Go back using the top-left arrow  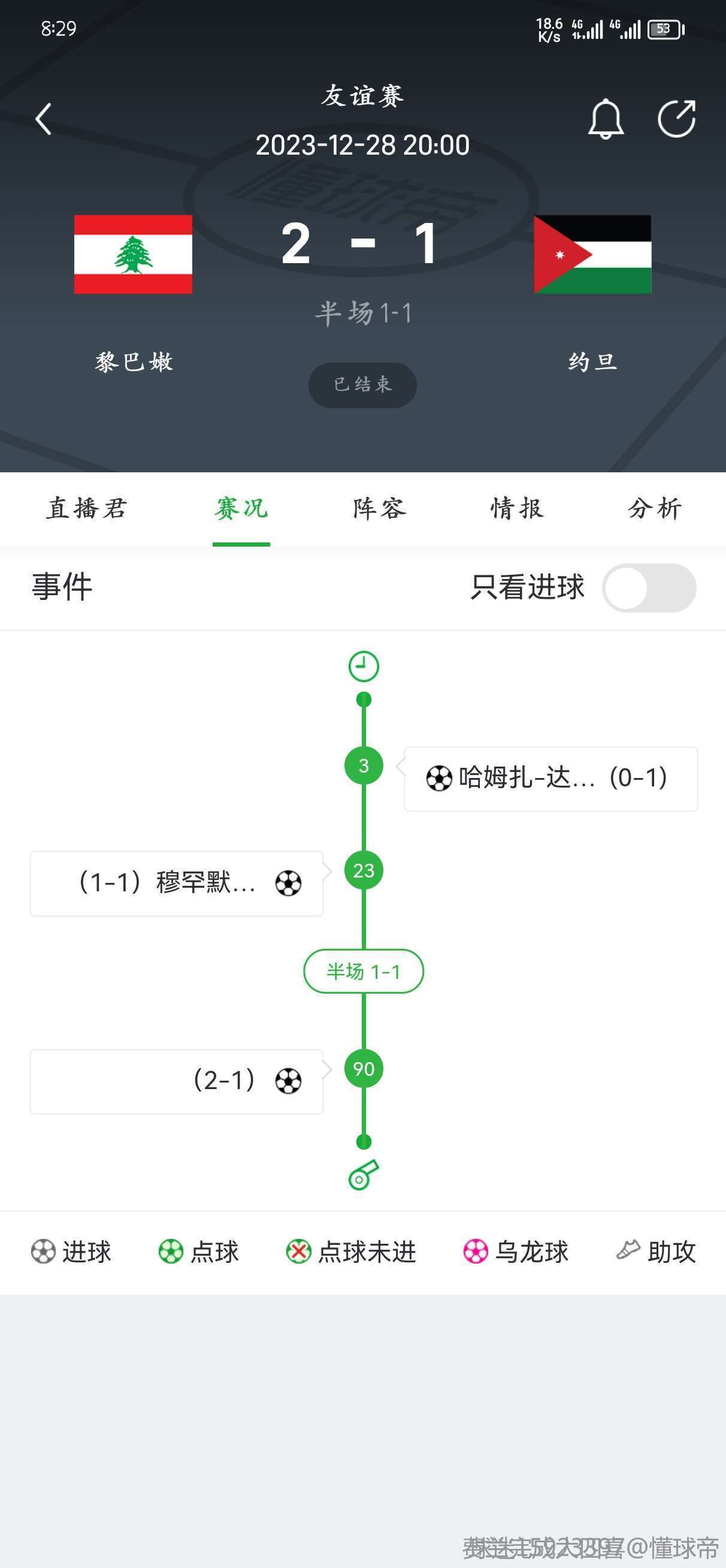coord(43,119)
